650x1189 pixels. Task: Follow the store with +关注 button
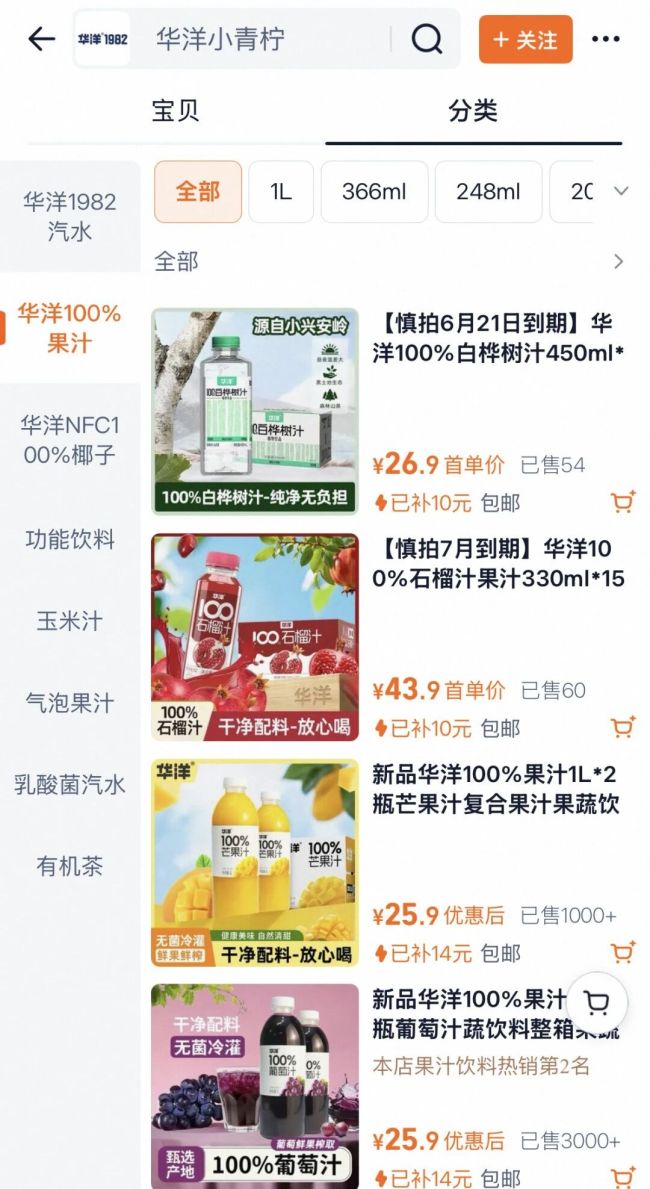[x=525, y=40]
